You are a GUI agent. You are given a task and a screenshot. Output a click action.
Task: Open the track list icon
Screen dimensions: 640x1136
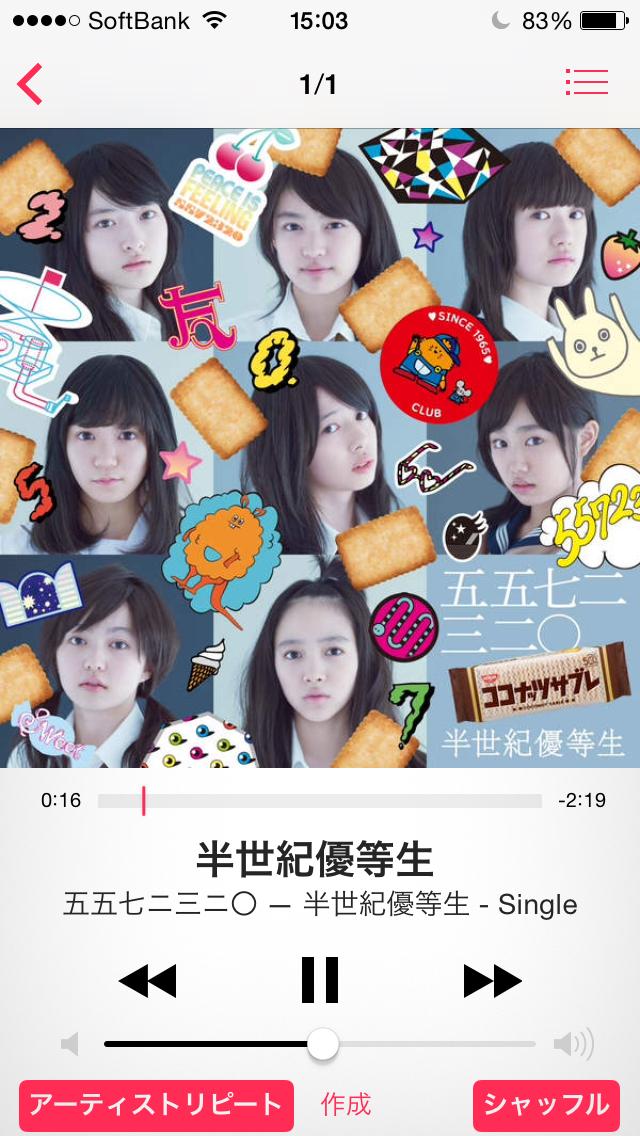coord(586,82)
